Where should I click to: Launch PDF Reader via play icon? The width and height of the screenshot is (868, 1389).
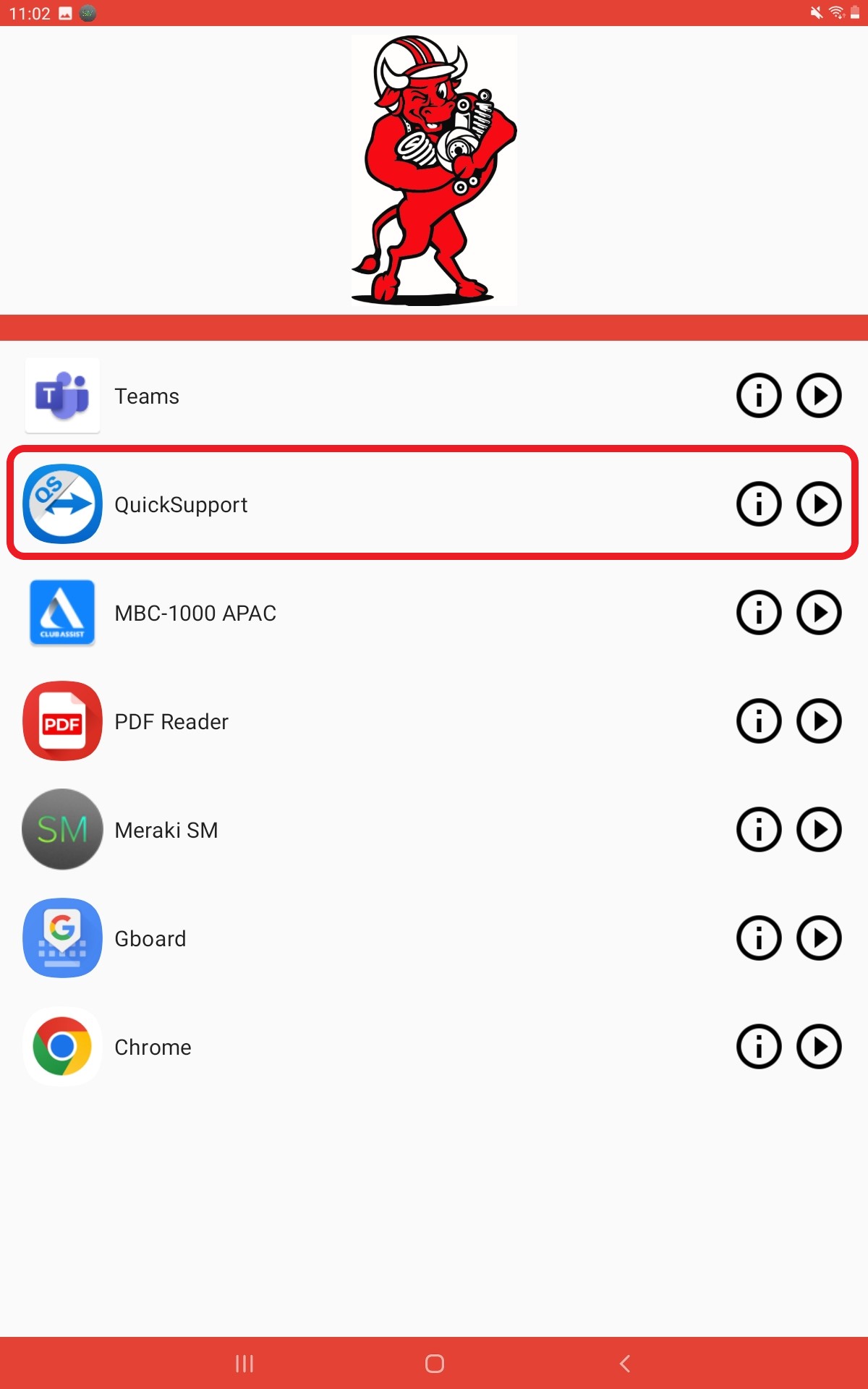(x=819, y=721)
